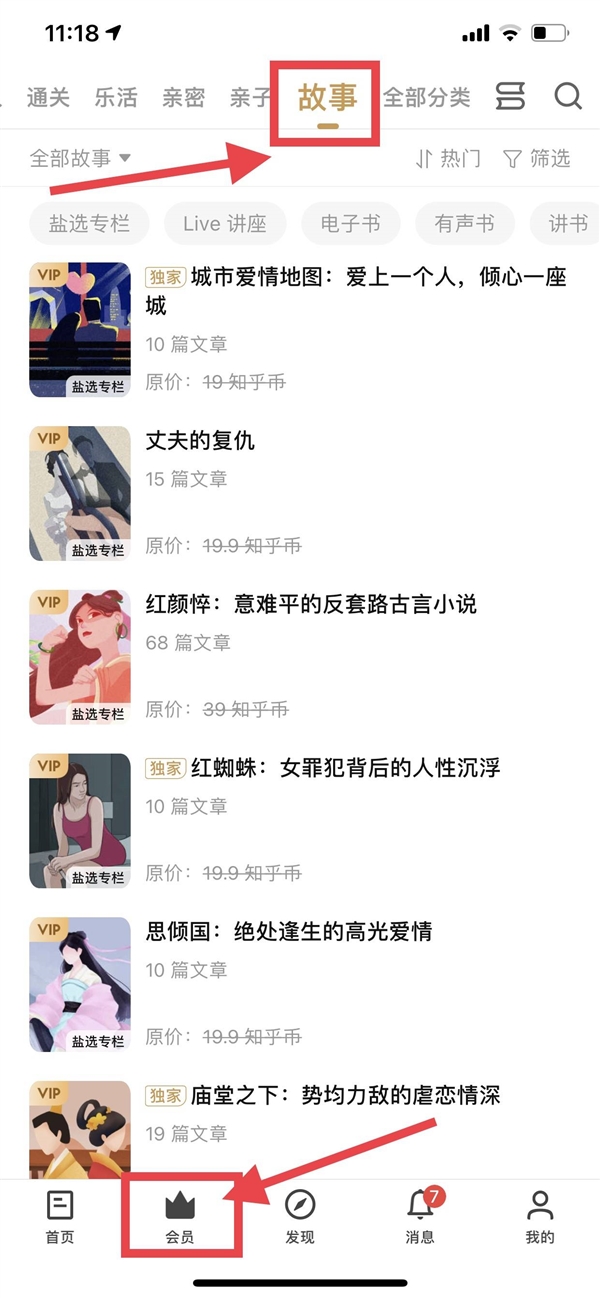Image resolution: width=600 pixels, height=1298 pixels.
Task: Select the 盐选专栏 chip
Action: coord(89,223)
